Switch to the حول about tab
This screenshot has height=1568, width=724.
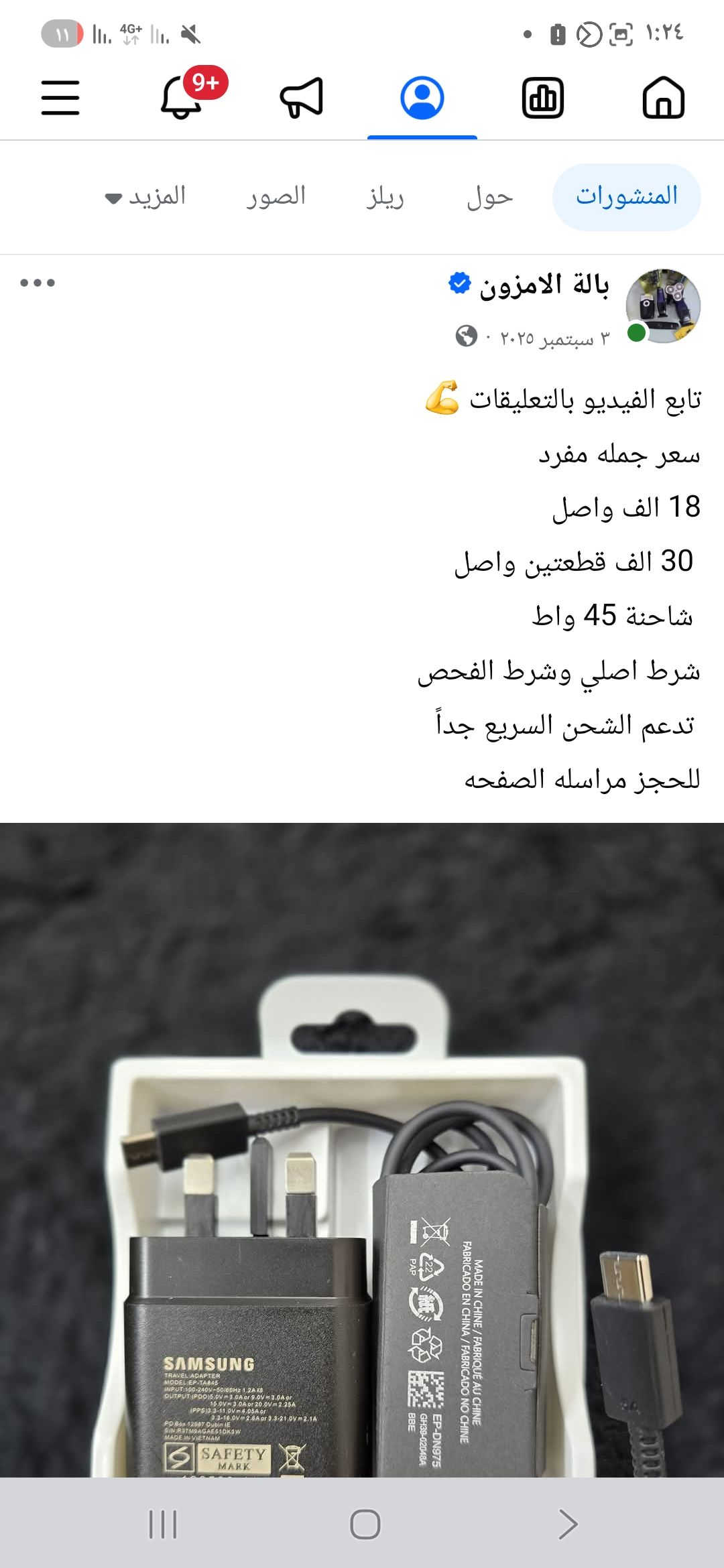tap(490, 197)
